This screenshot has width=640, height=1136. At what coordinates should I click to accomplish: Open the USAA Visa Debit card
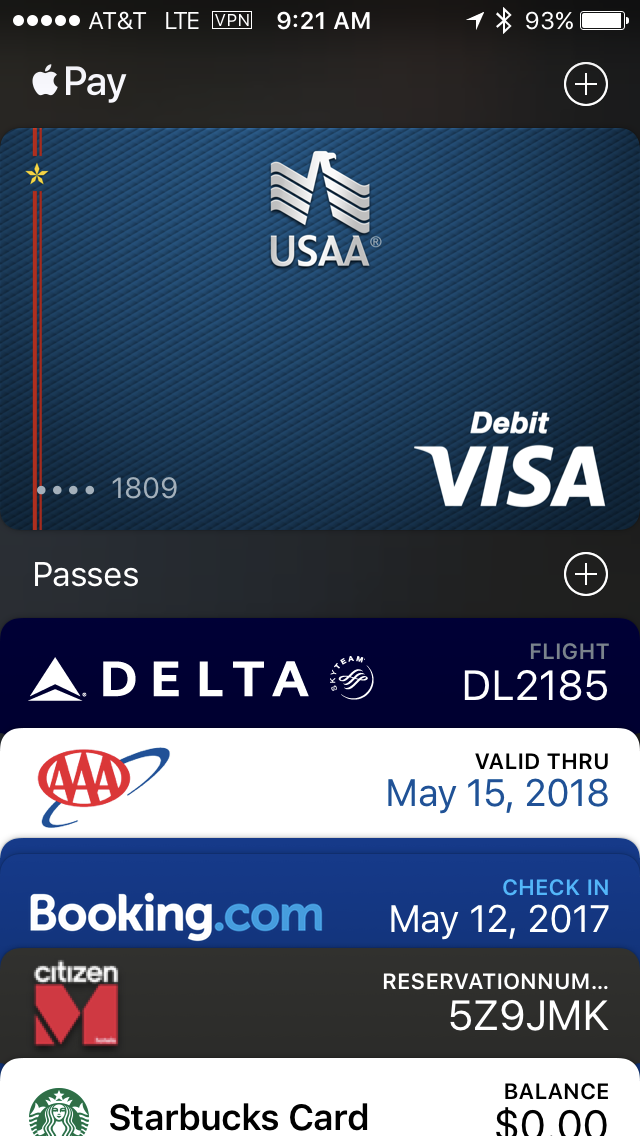point(320,328)
